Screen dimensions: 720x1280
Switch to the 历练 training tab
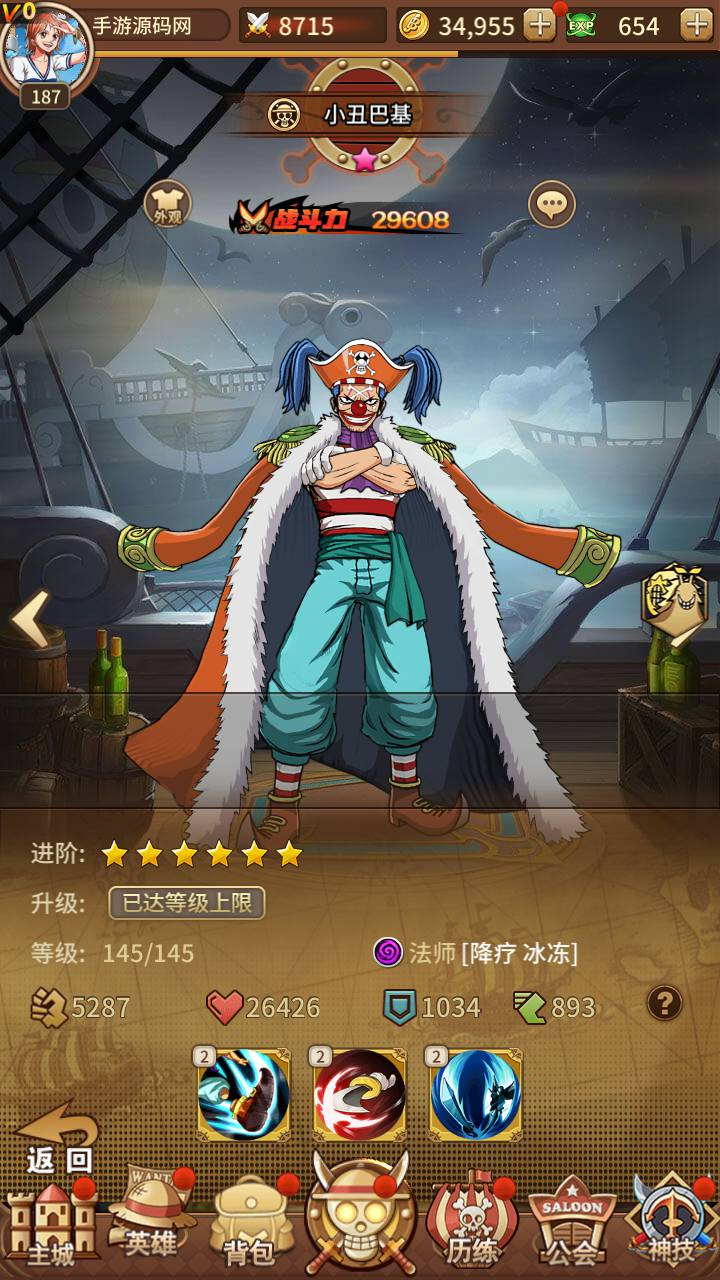point(471,1222)
